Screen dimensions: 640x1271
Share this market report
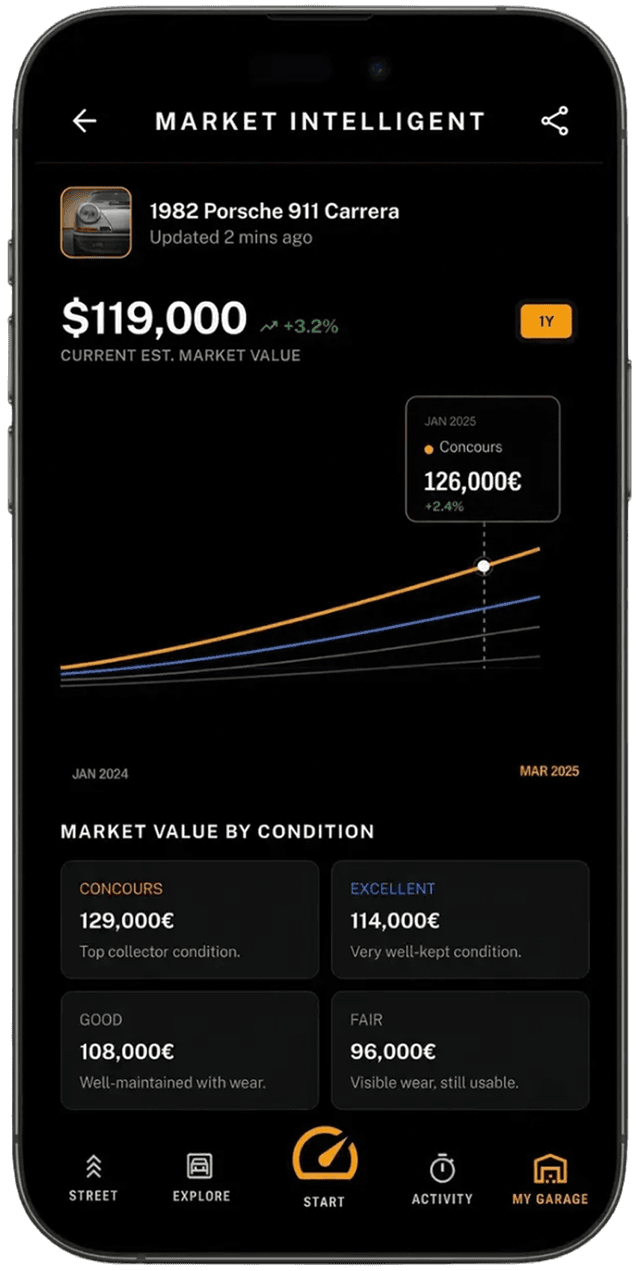(554, 122)
